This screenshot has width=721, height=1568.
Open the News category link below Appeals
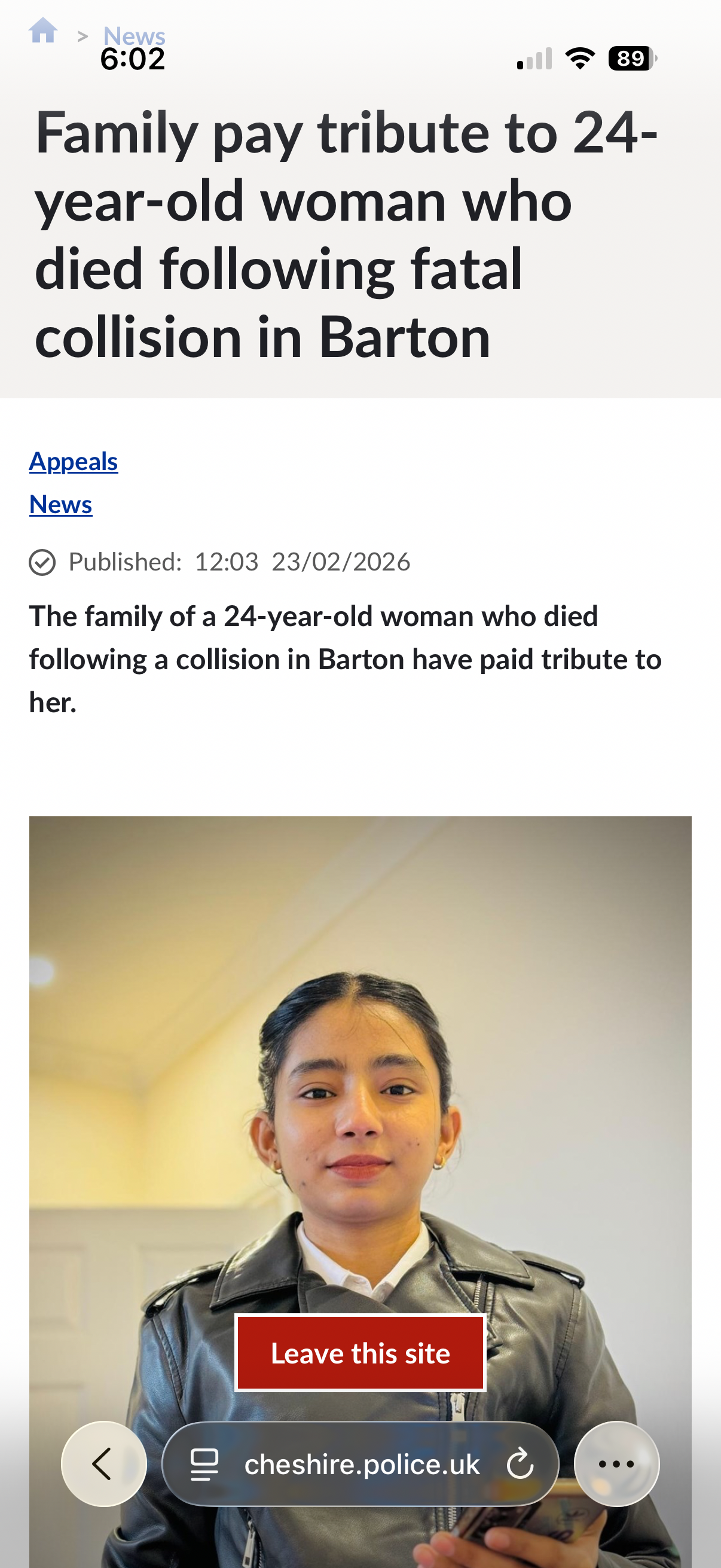click(x=61, y=505)
